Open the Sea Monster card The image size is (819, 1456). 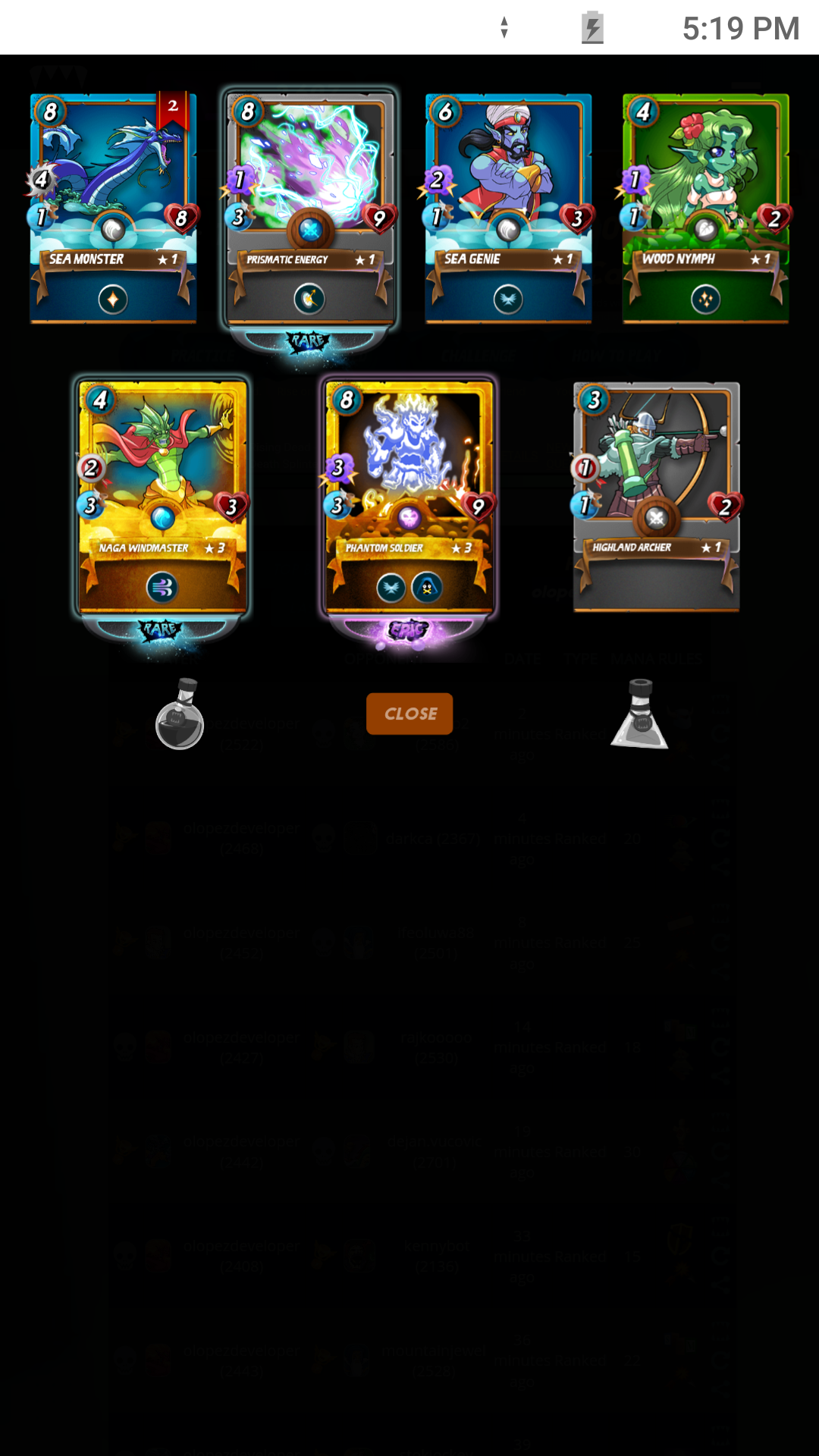(x=113, y=209)
